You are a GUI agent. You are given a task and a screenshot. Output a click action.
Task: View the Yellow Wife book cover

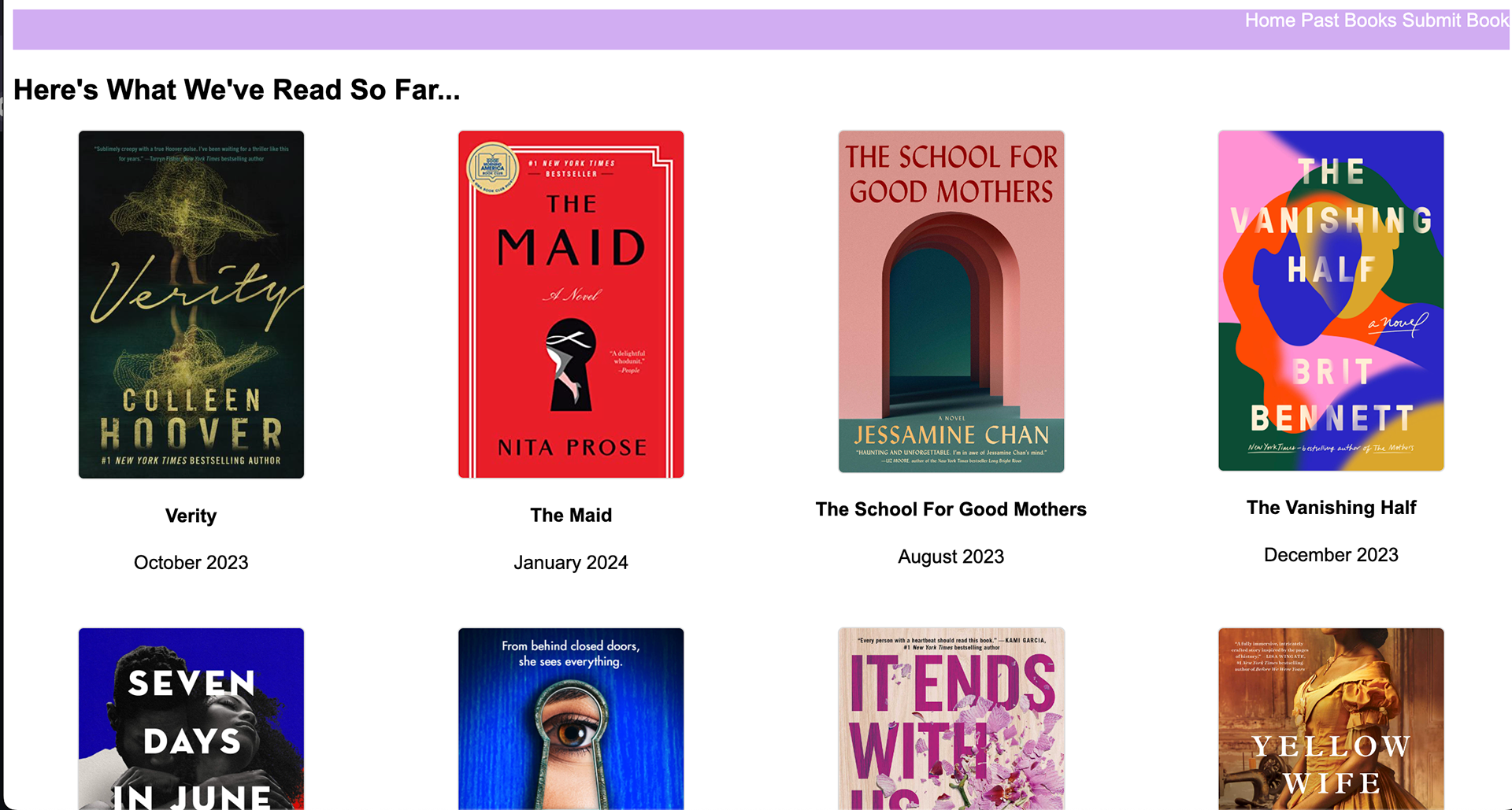point(1331,718)
